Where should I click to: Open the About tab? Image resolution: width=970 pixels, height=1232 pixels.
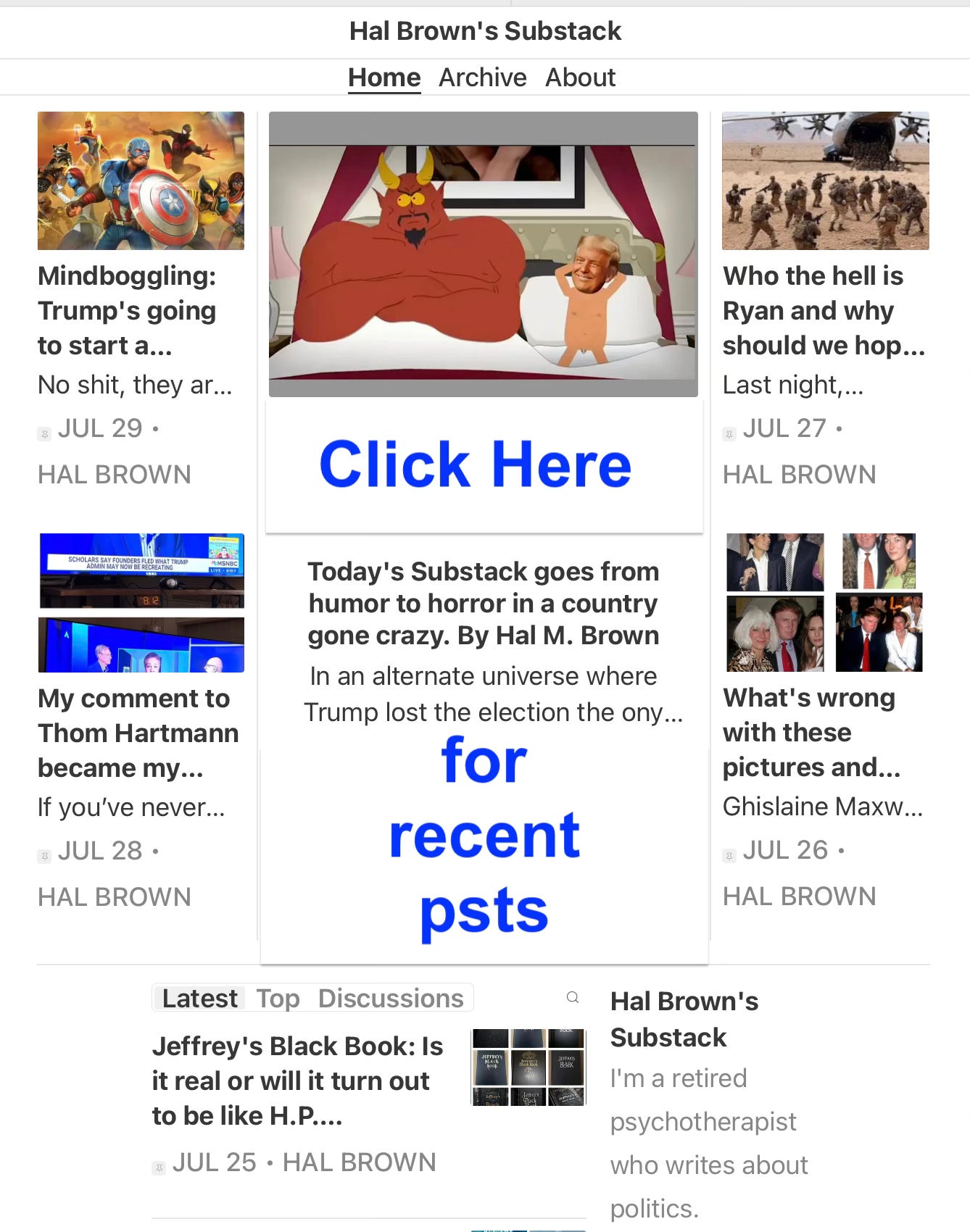[x=580, y=78]
